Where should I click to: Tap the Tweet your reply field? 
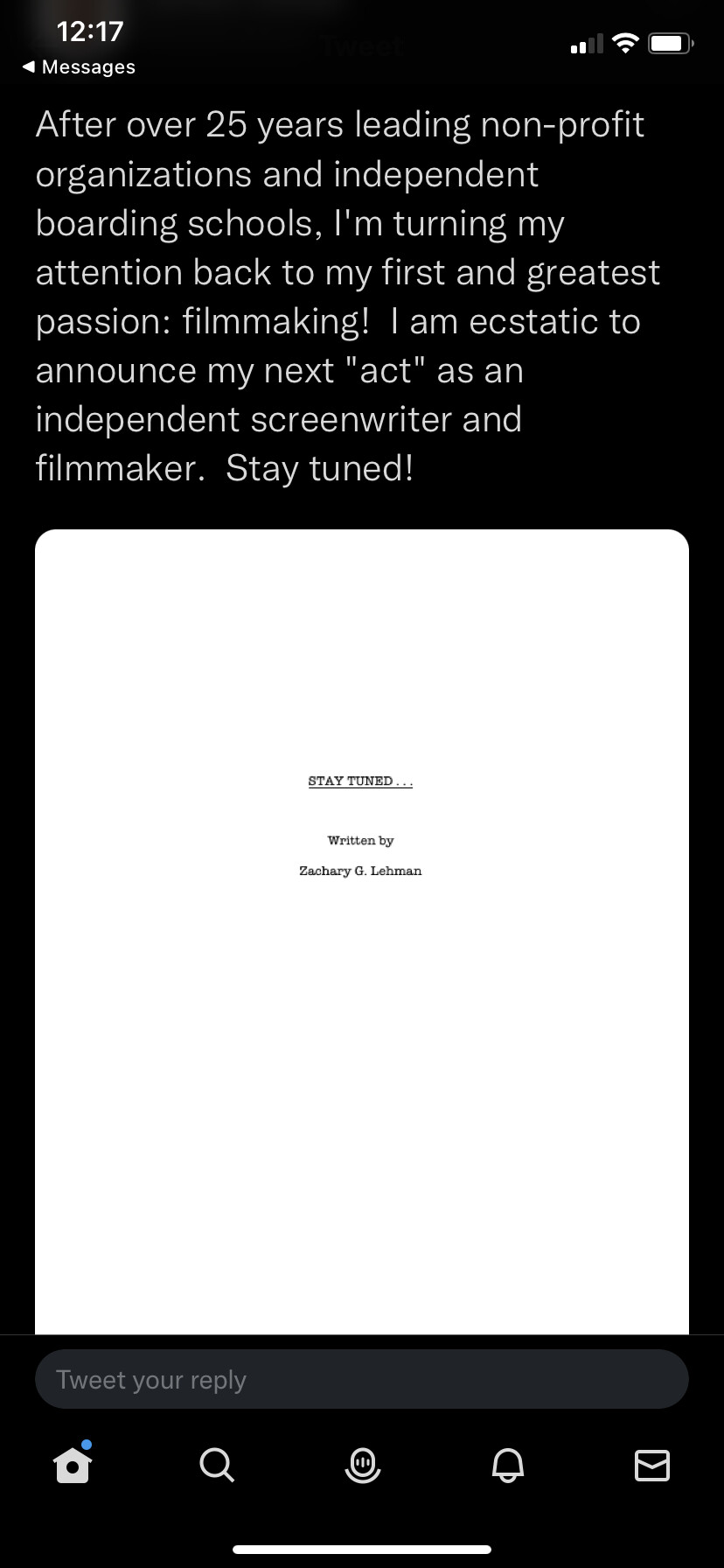coord(361,1380)
